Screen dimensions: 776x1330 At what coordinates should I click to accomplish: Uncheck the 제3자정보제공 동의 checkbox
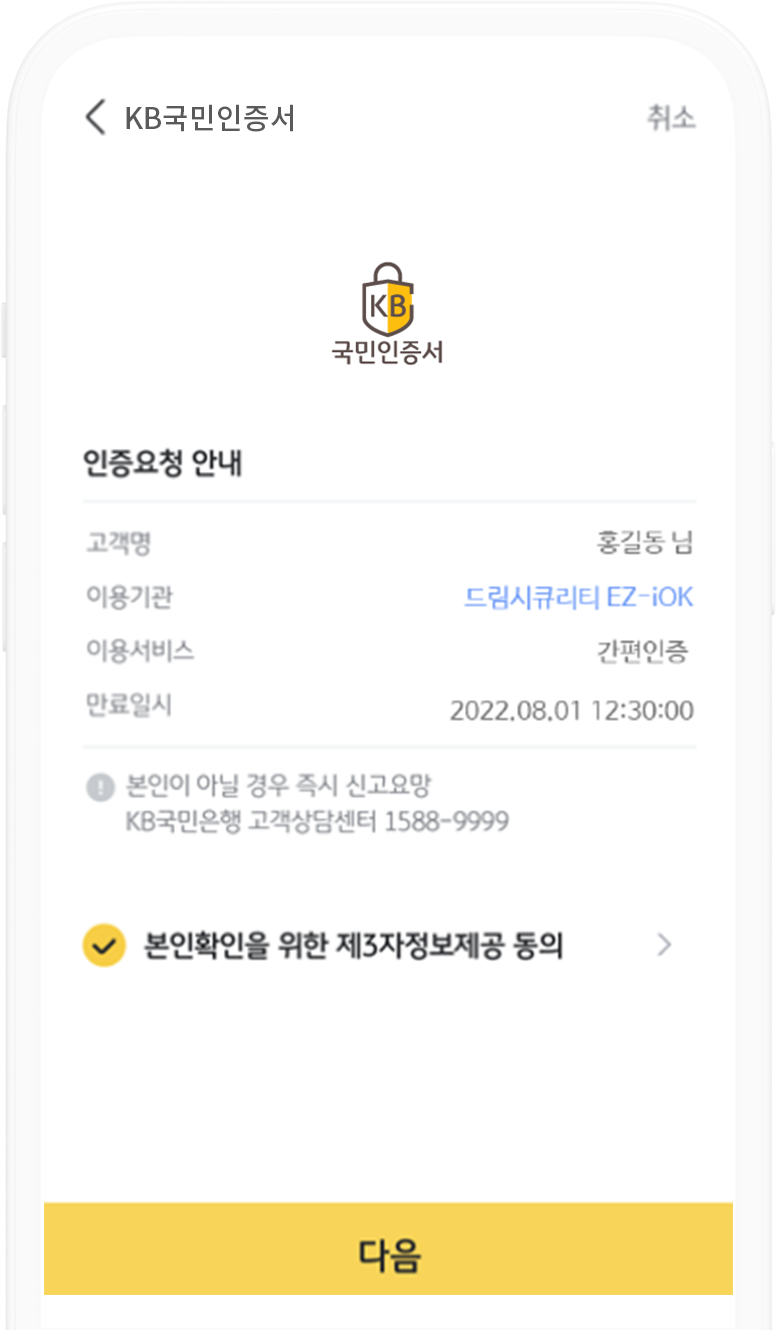click(x=104, y=945)
